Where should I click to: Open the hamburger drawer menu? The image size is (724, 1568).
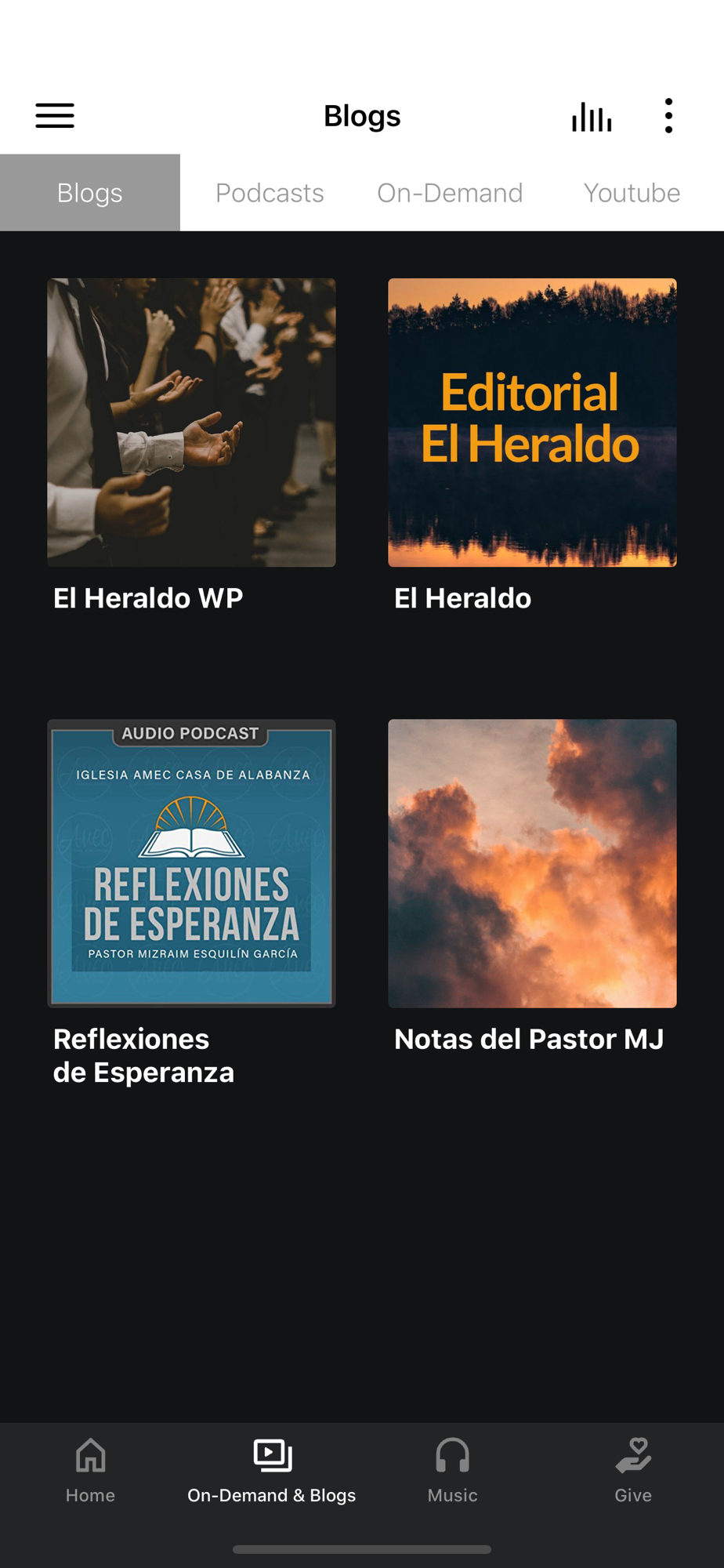coord(55,116)
